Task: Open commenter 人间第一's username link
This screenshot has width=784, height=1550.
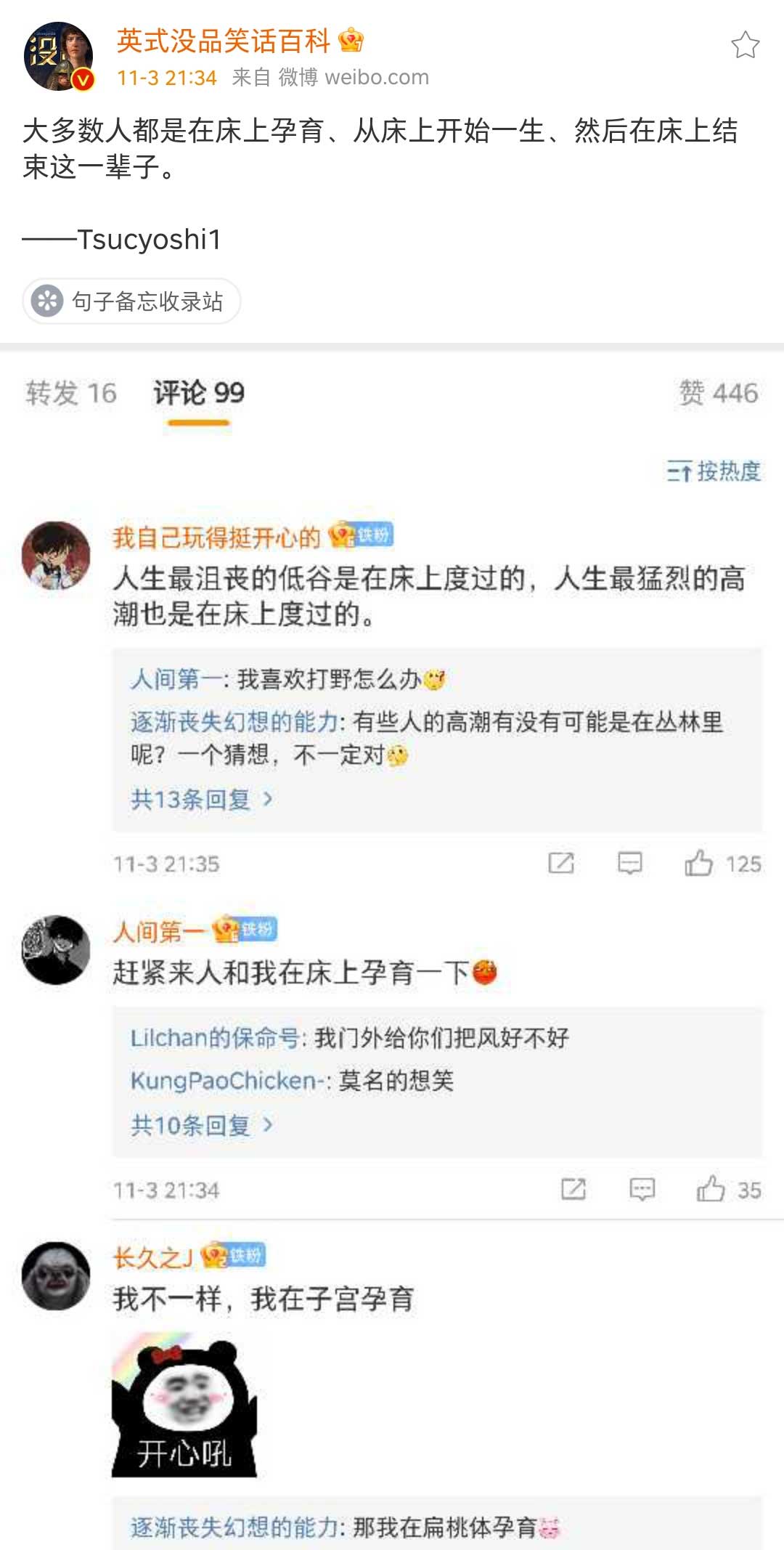Action: pos(158,931)
